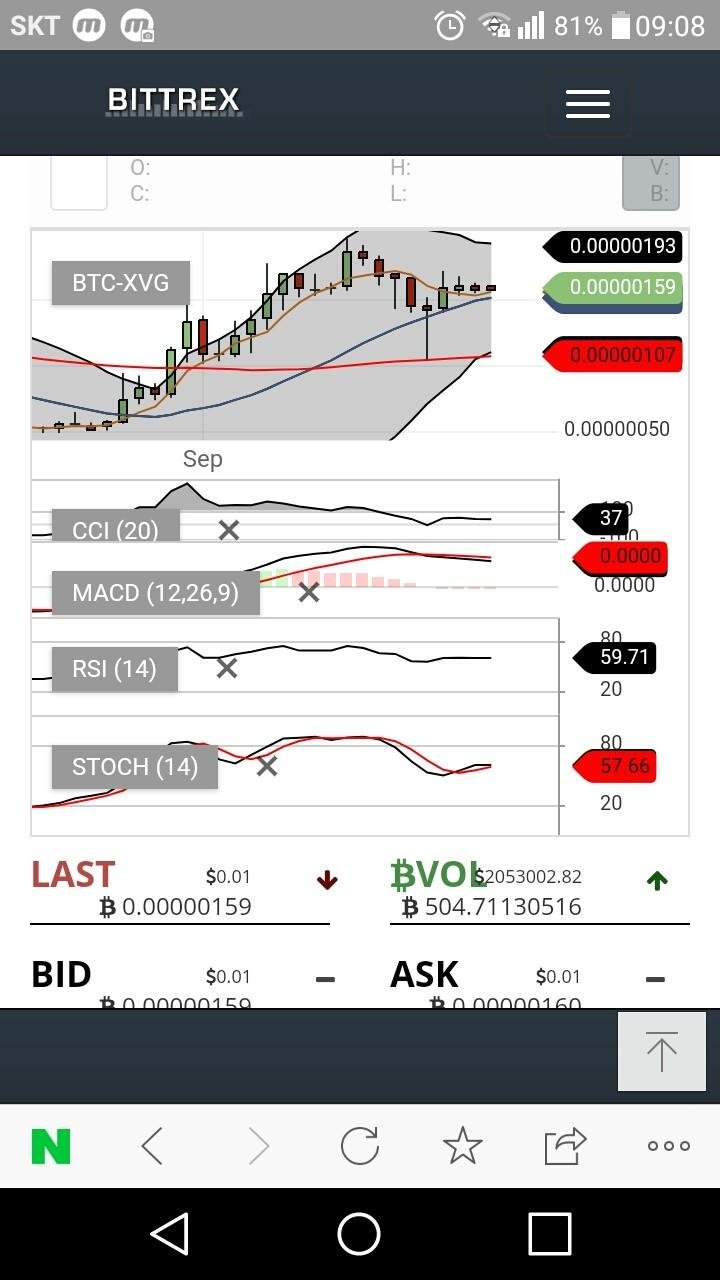Open the Bittrex hamburger menu
720x1280 pixels.
588,103
